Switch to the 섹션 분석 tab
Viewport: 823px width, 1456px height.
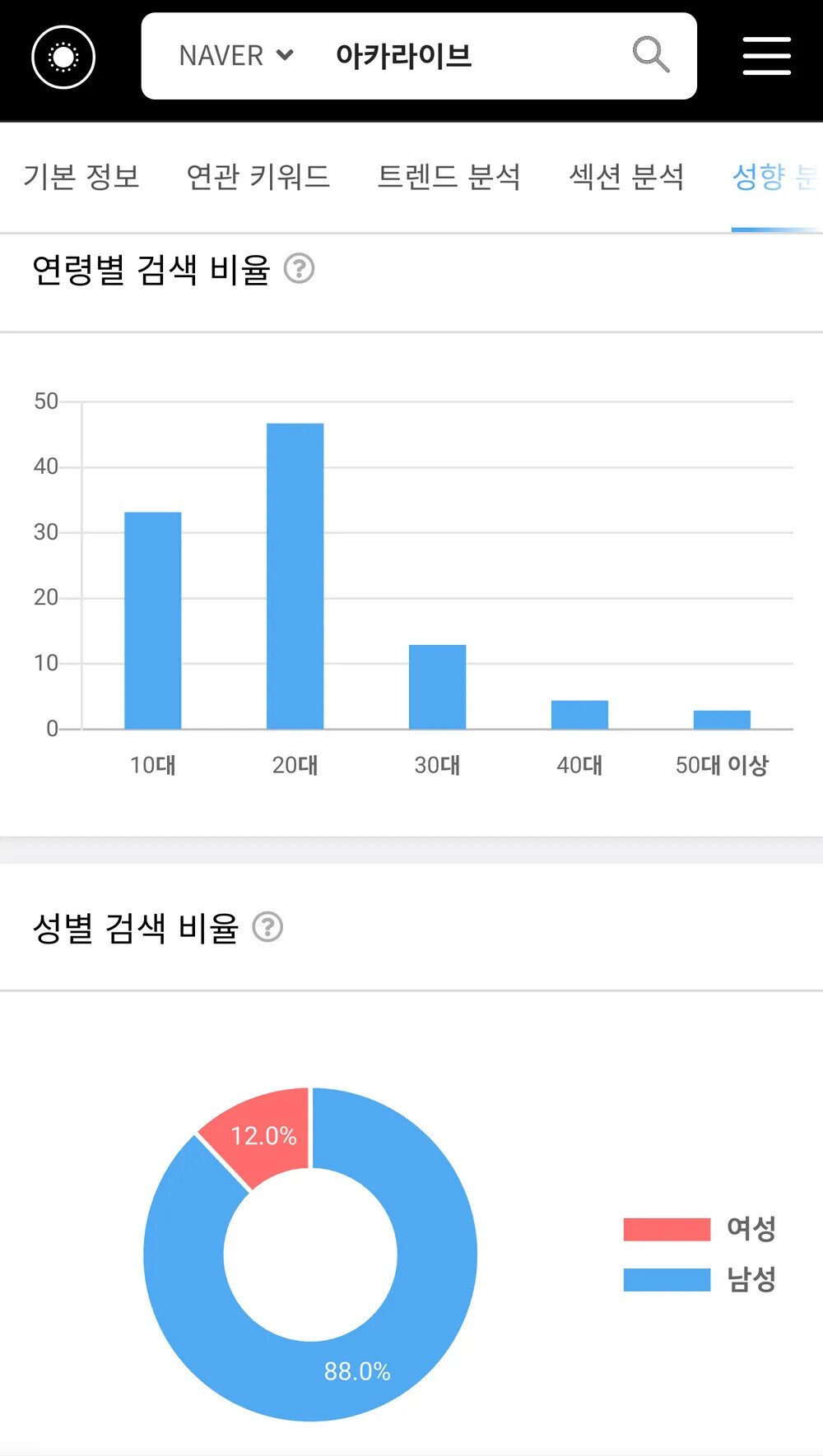tap(627, 177)
